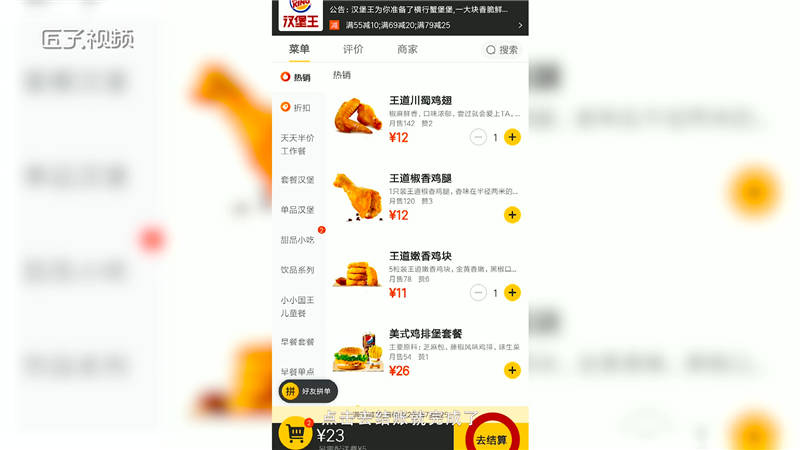
Task: Add 王道椒香鸡腿 to the cart
Action: [x=512, y=214]
